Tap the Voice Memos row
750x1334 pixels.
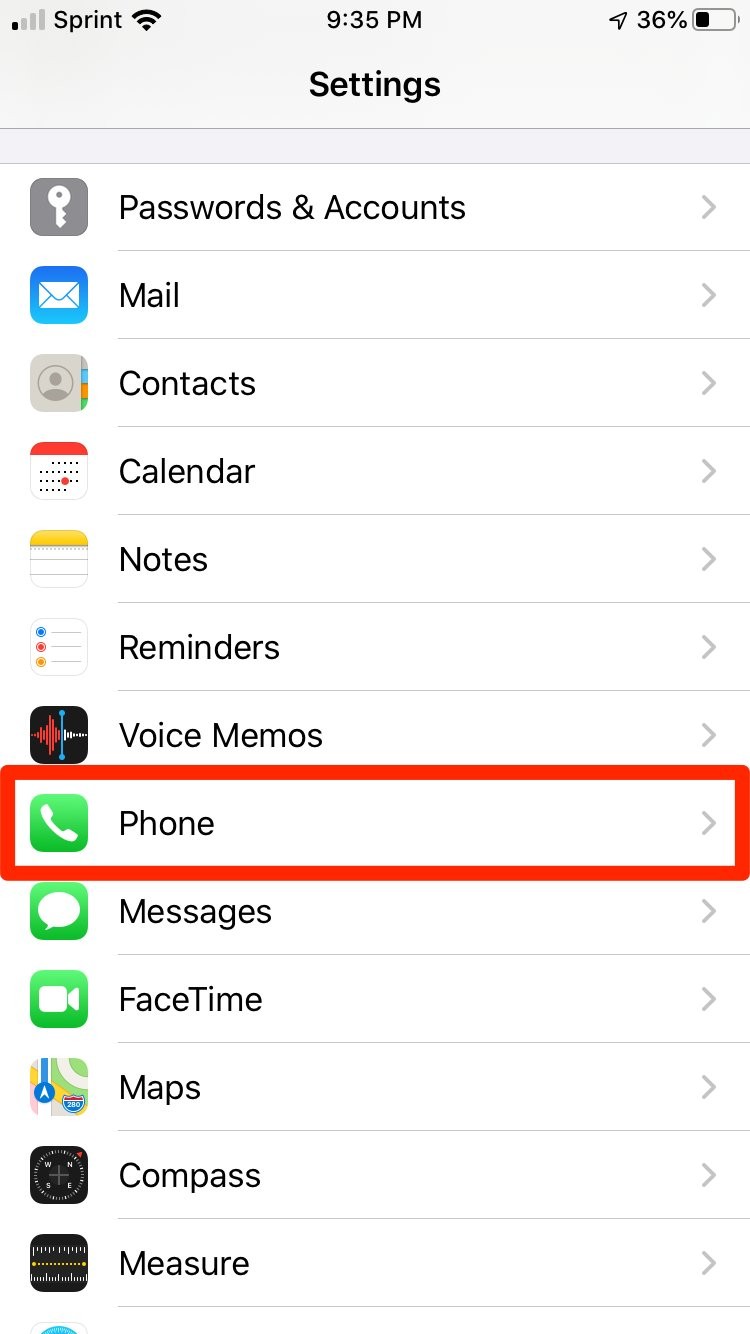(x=375, y=735)
